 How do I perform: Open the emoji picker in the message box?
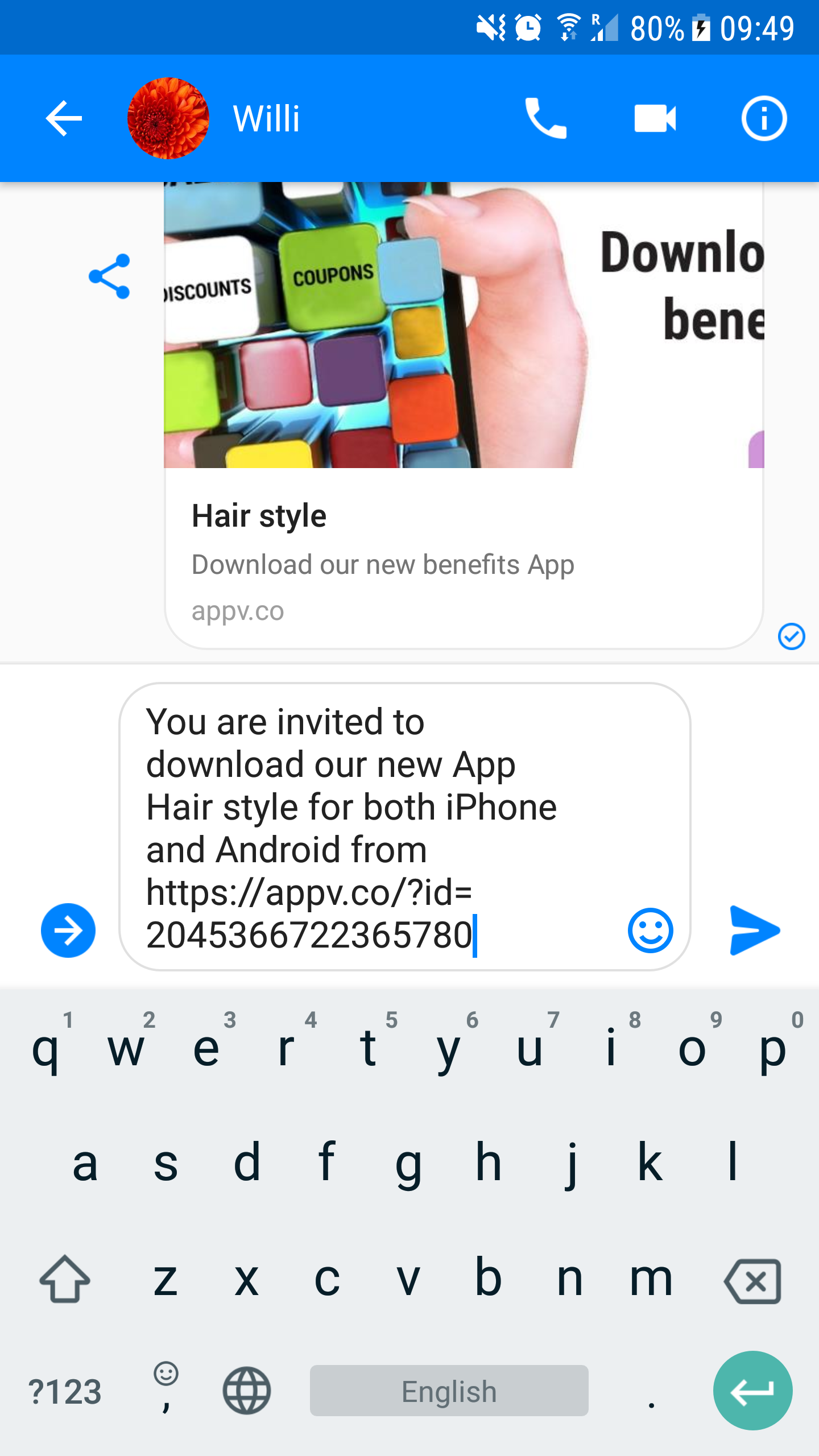[650, 930]
